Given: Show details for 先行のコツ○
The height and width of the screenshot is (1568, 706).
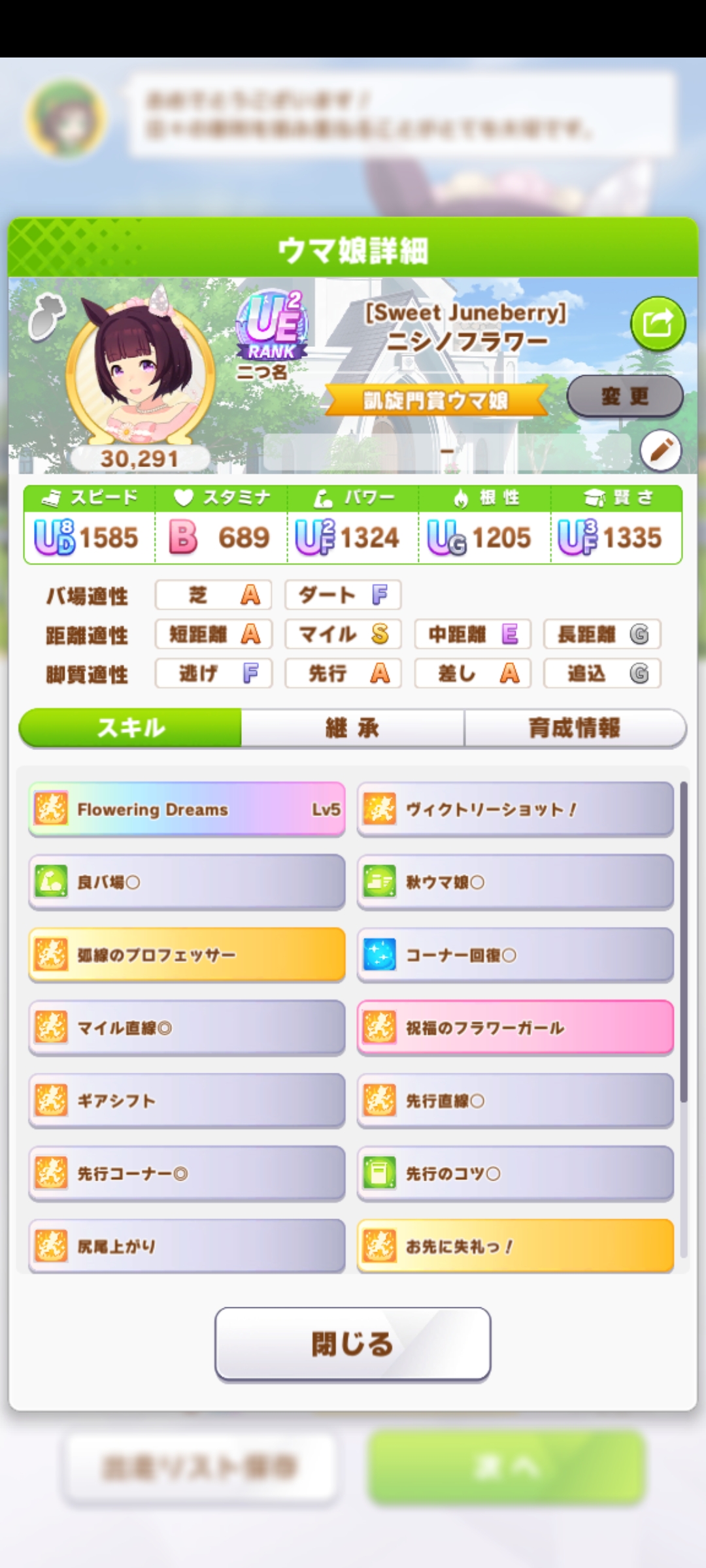Looking at the screenshot, I should (515, 1173).
